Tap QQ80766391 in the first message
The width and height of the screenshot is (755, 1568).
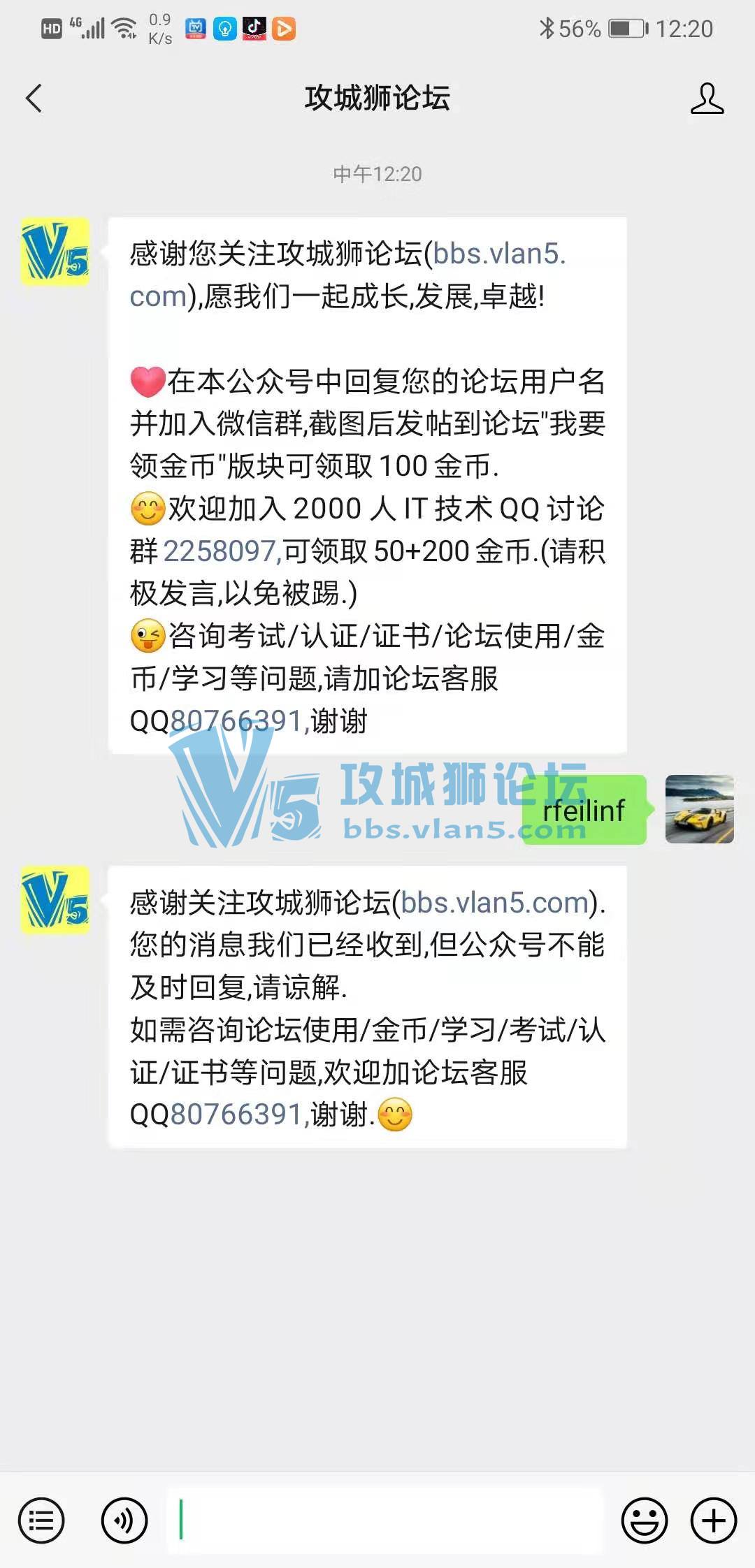tap(236, 721)
